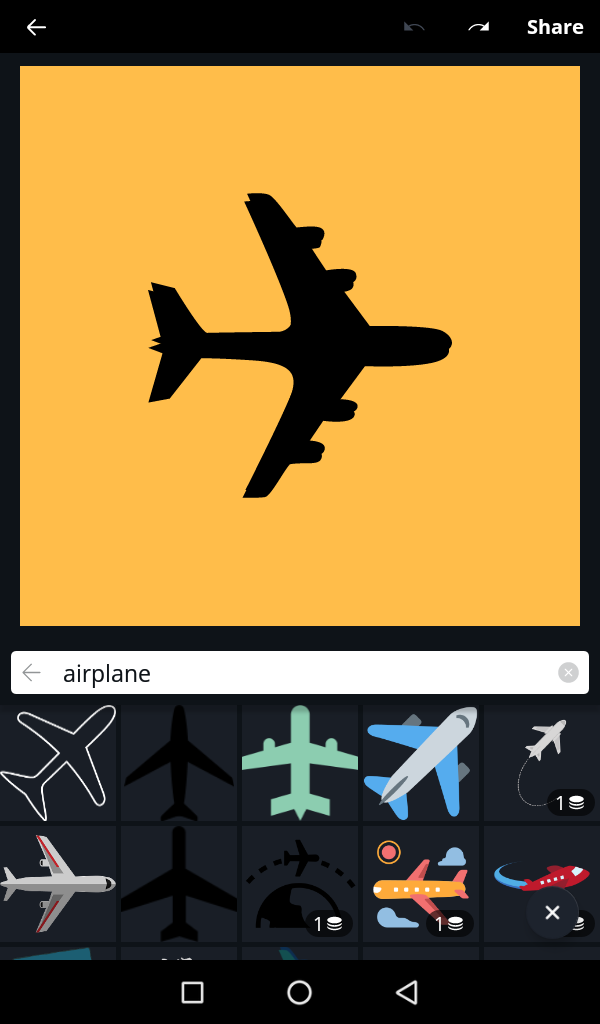The image size is (600, 1024).
Task: Add the white outline airplane graphic
Action: point(58,763)
